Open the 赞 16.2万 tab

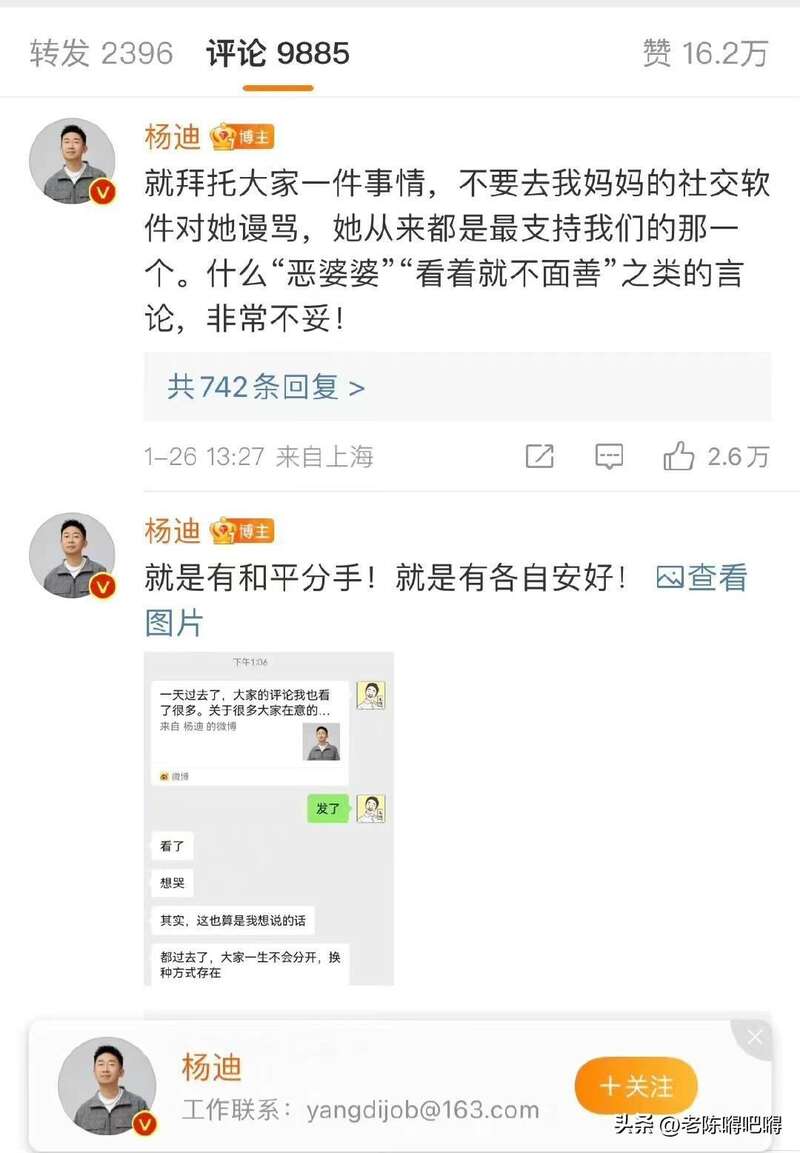tap(705, 53)
